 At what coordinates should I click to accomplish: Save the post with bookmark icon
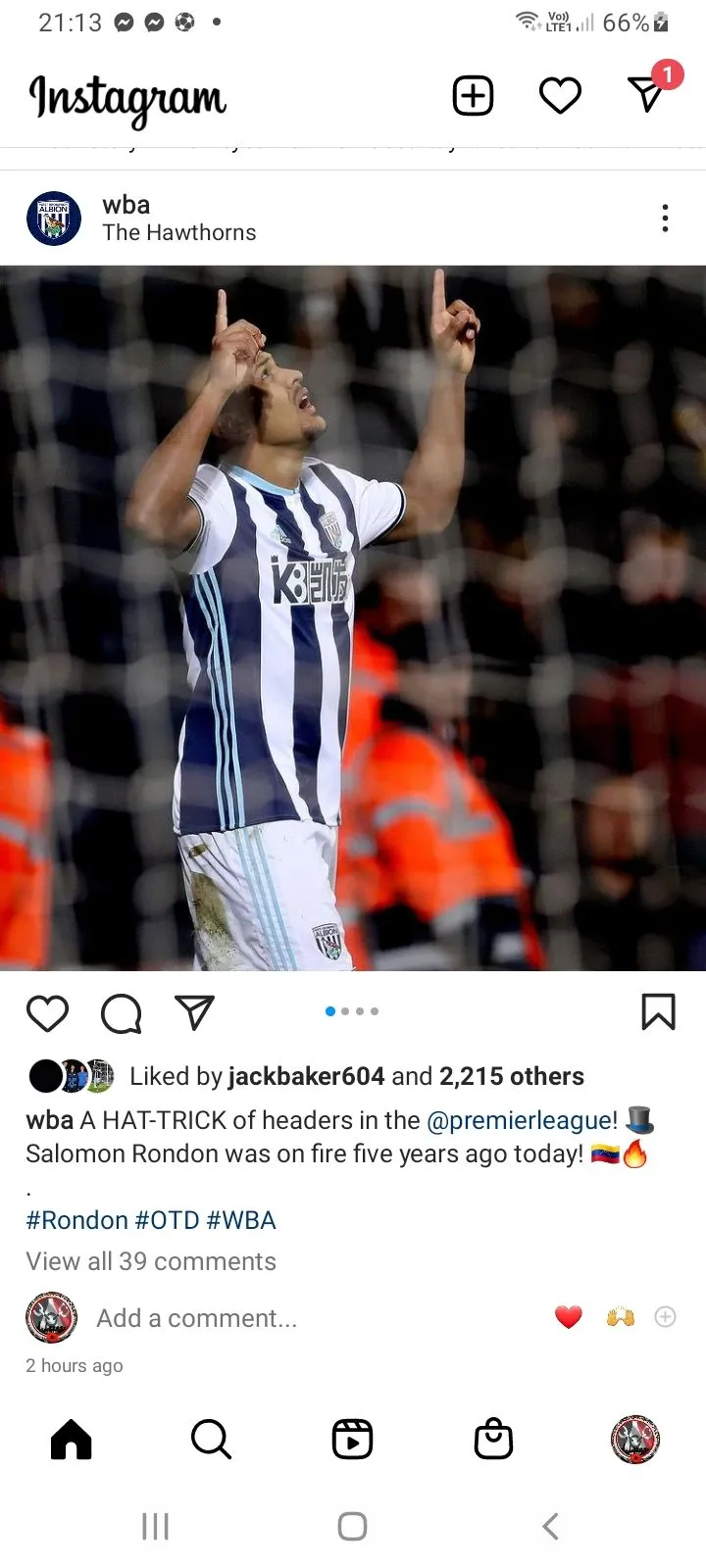pyautogui.click(x=658, y=1012)
